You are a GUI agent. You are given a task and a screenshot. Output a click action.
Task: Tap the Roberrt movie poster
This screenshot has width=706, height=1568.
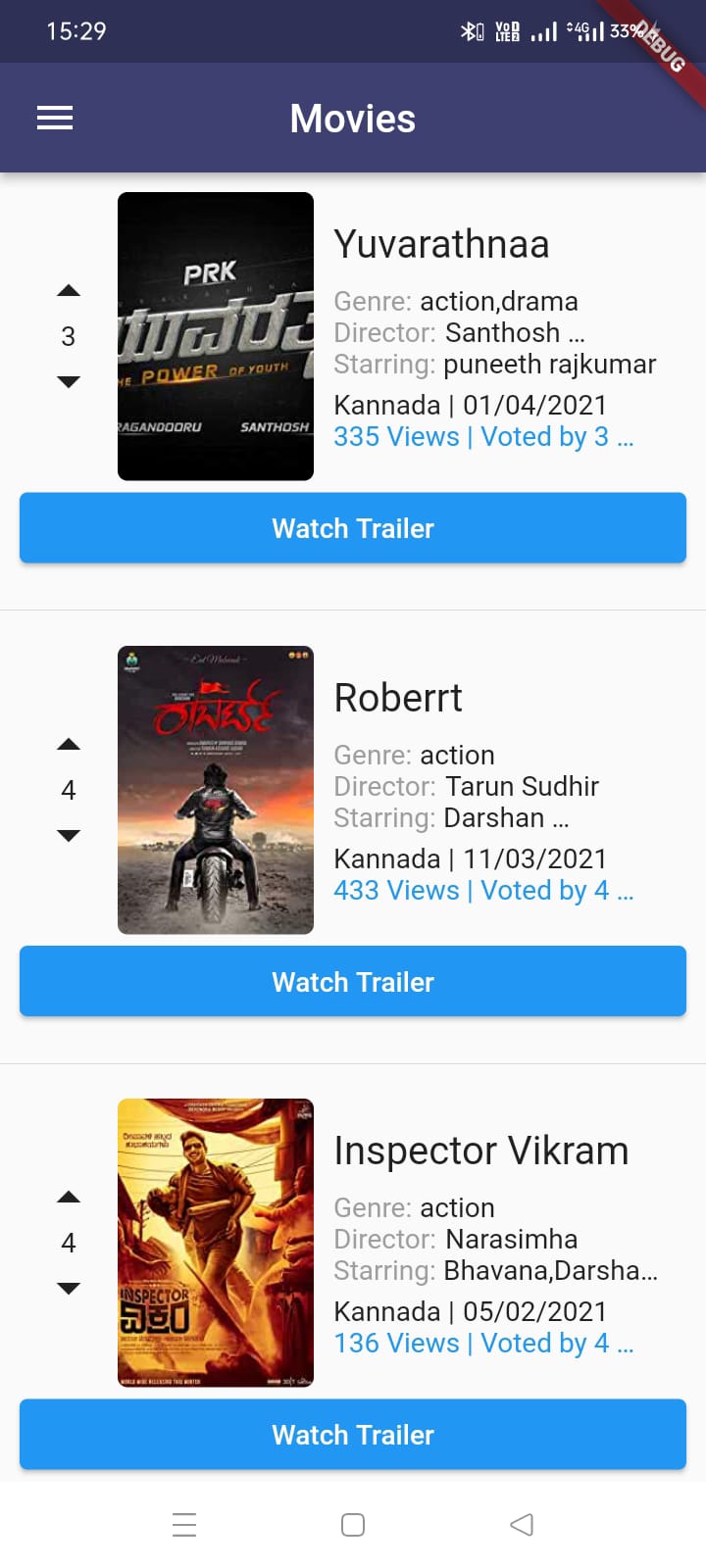pyautogui.click(x=216, y=789)
